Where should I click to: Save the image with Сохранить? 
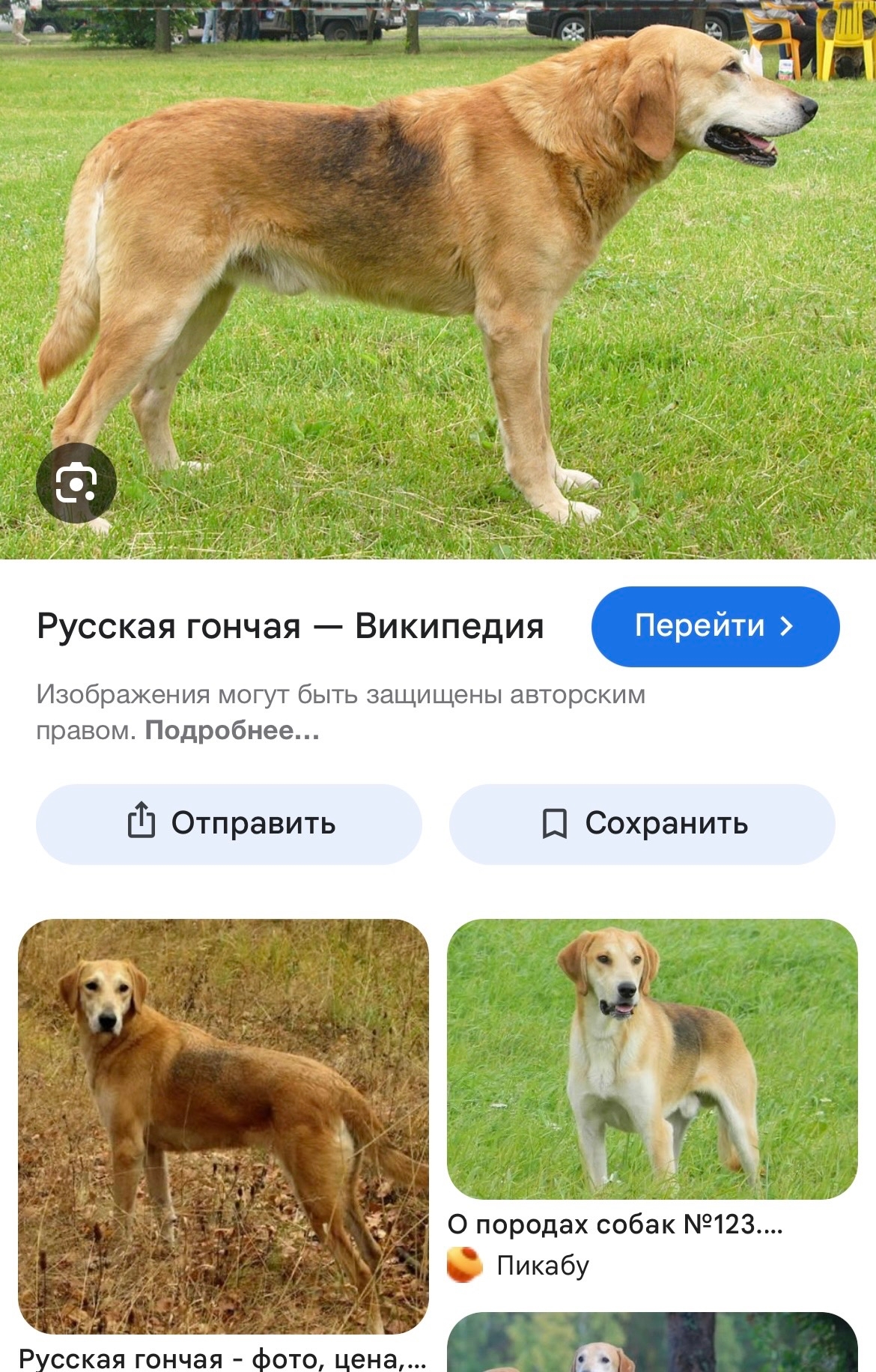642,824
